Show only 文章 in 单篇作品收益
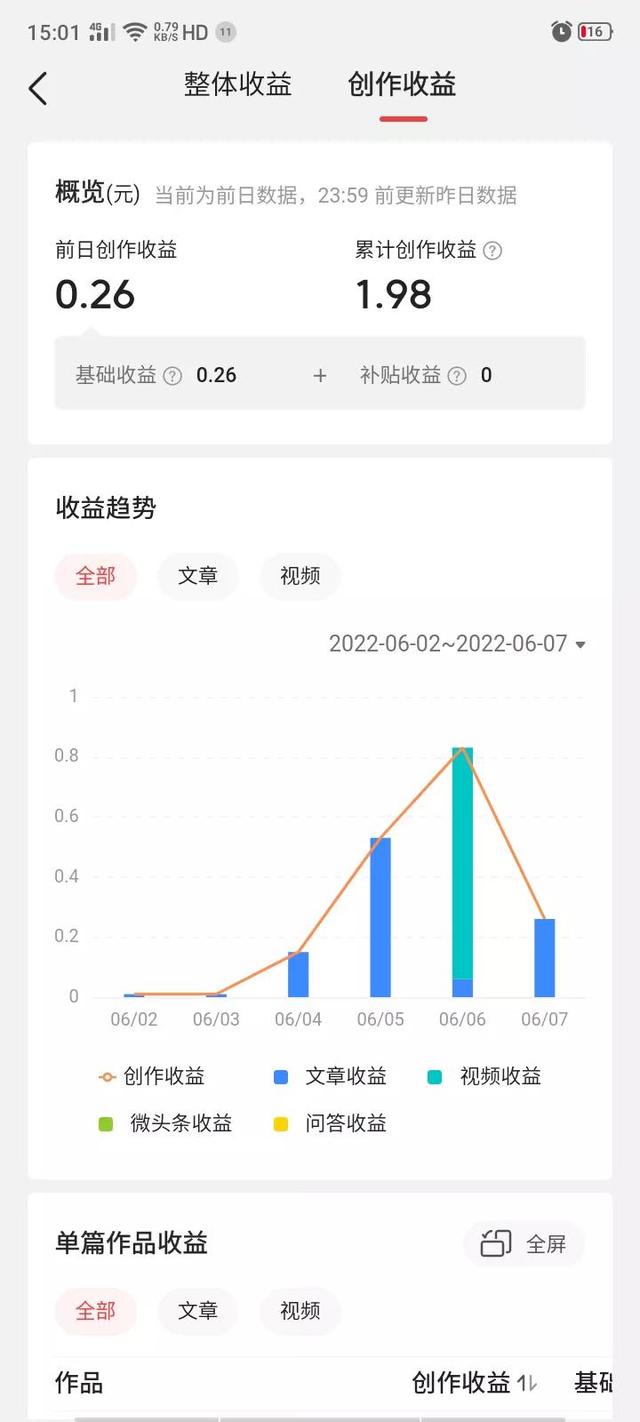The image size is (640, 1422). pyautogui.click(x=198, y=1310)
